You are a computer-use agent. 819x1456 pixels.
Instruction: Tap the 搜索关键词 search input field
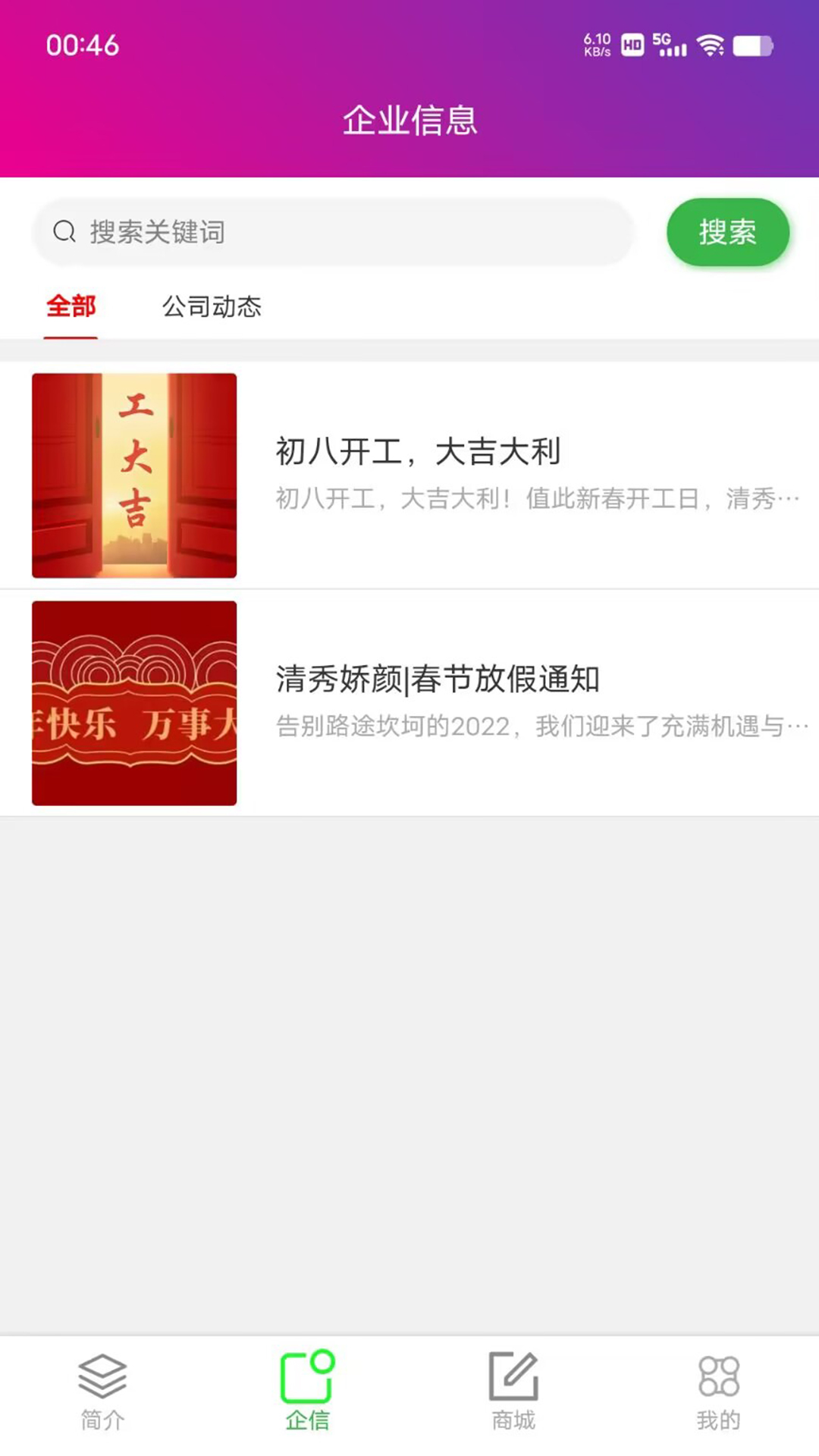334,232
